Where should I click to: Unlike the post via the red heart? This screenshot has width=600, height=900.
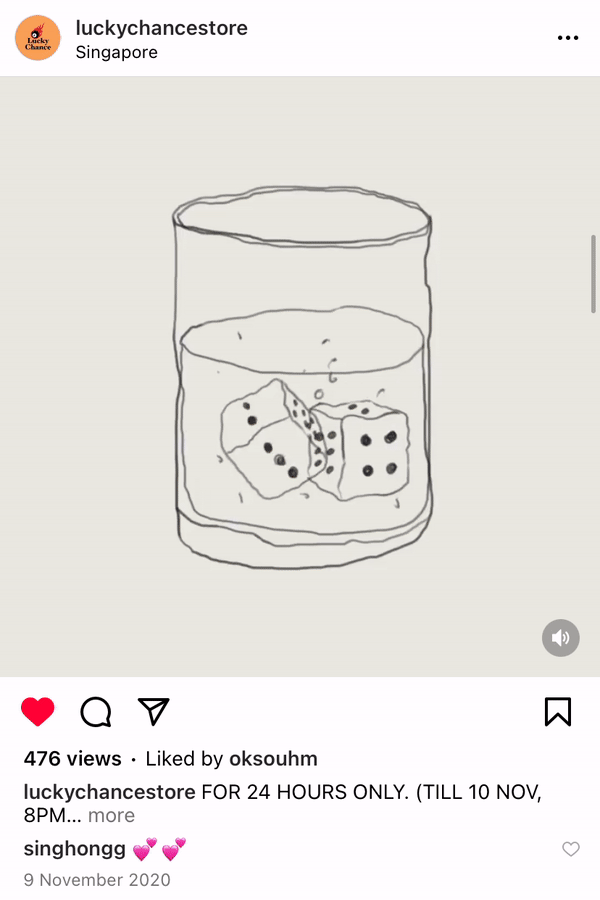[38, 712]
